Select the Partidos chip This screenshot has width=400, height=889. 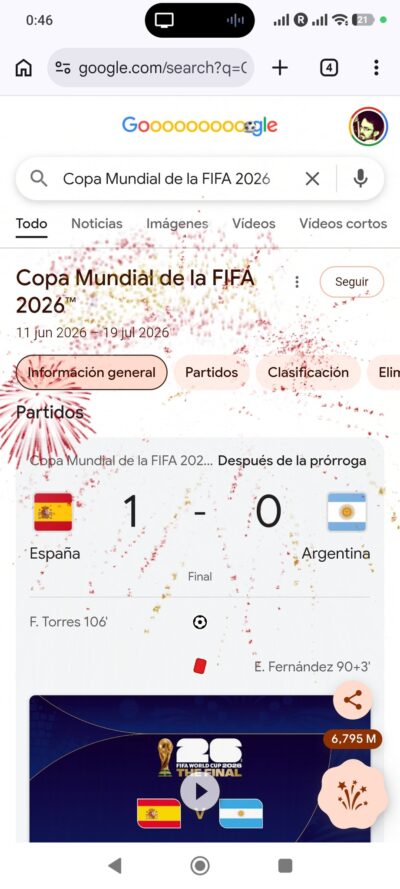coord(211,372)
